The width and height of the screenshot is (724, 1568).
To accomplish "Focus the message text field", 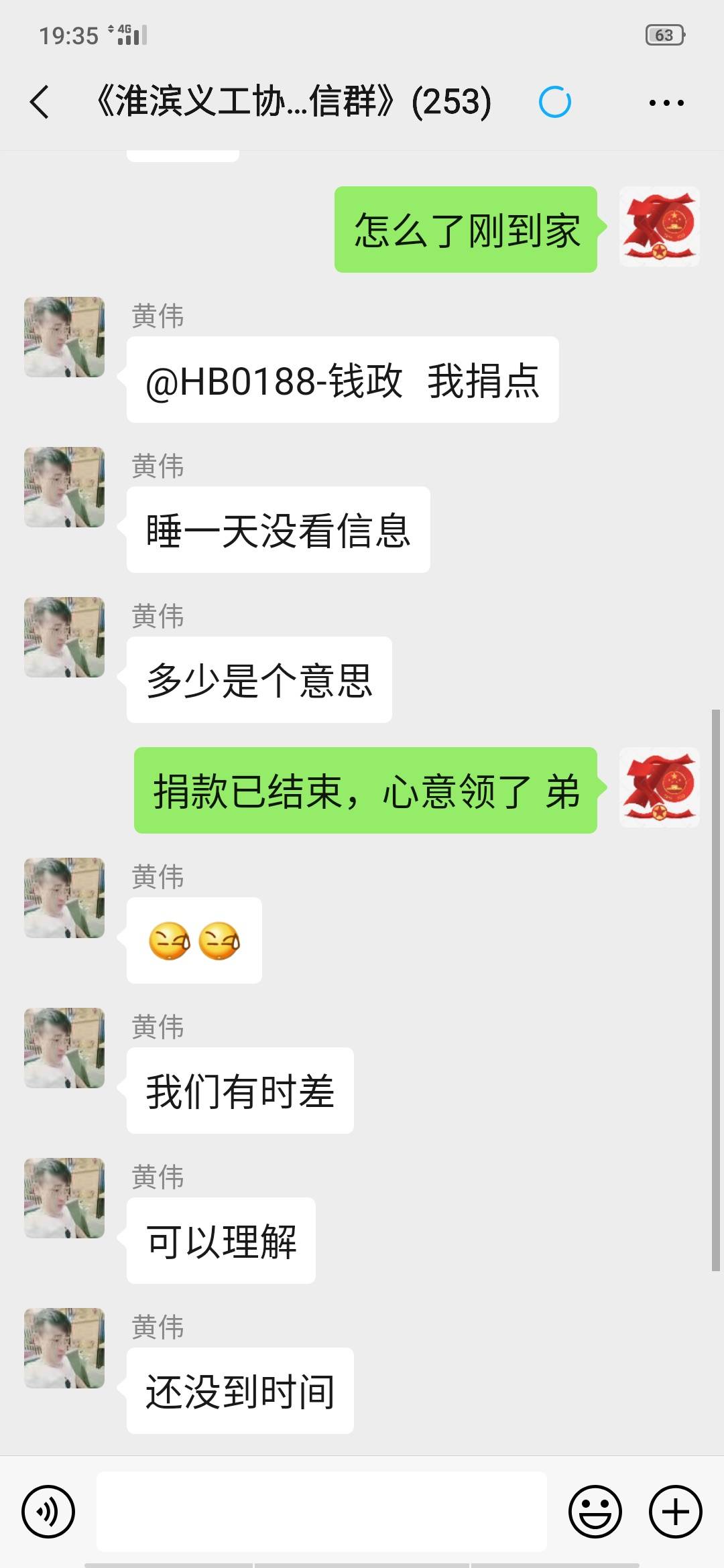I will click(322, 1512).
